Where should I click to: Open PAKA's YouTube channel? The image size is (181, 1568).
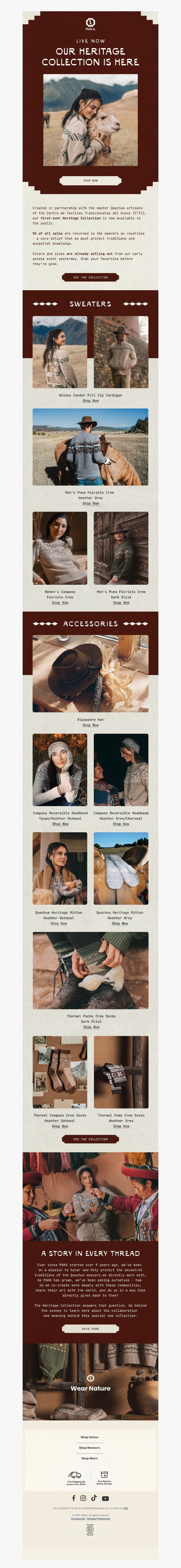pyautogui.click(x=105, y=1499)
